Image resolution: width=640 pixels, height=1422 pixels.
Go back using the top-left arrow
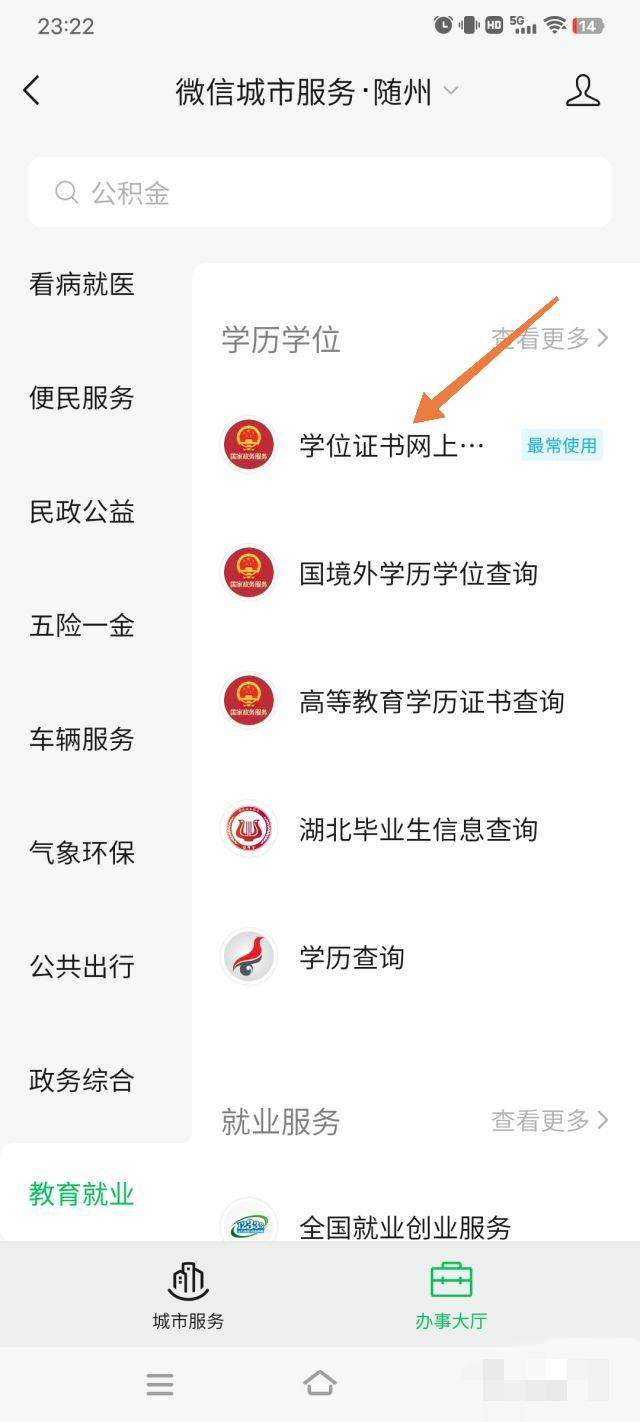[x=32, y=91]
